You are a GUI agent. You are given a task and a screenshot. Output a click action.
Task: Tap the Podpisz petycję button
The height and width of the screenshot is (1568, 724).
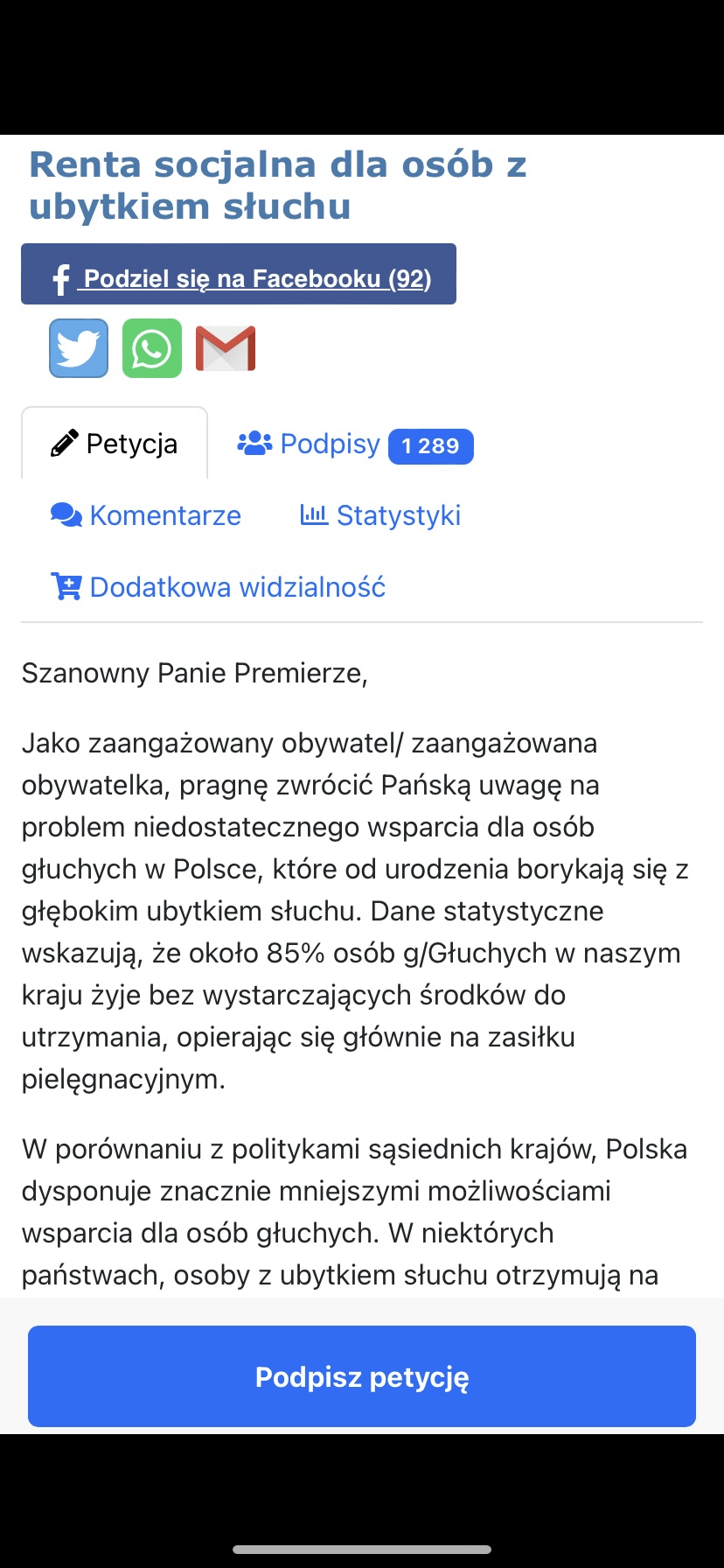tap(362, 1376)
